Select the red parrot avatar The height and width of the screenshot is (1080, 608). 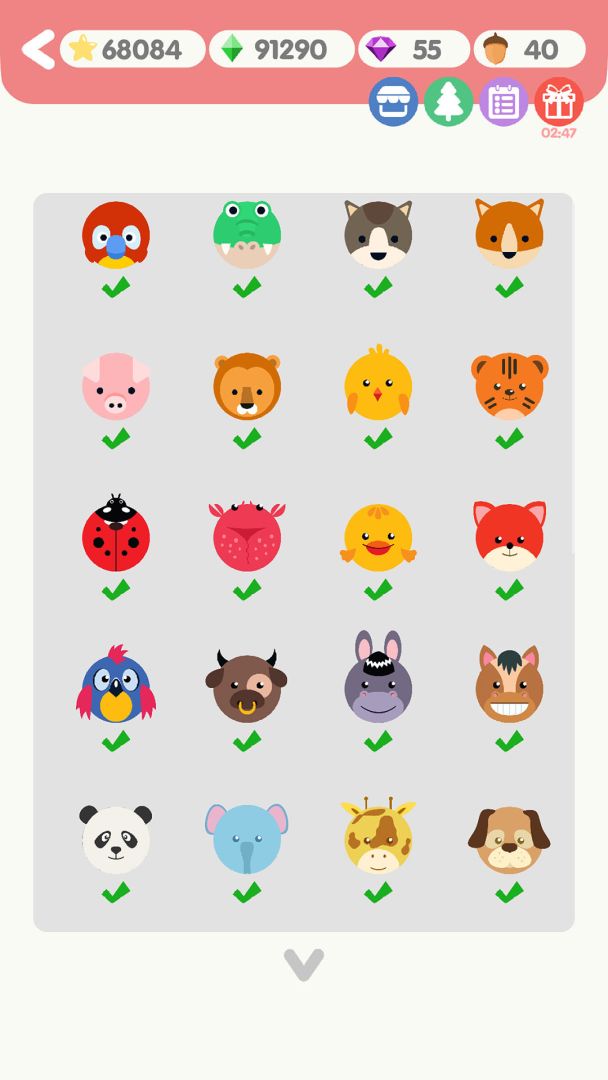116,235
